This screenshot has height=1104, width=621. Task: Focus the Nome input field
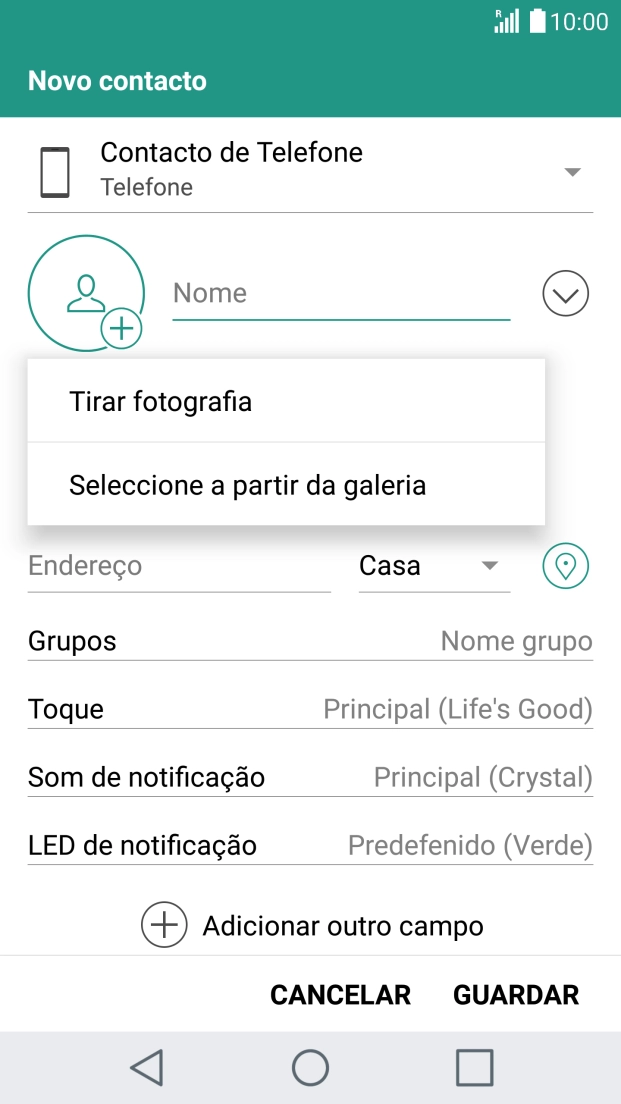[341, 294]
